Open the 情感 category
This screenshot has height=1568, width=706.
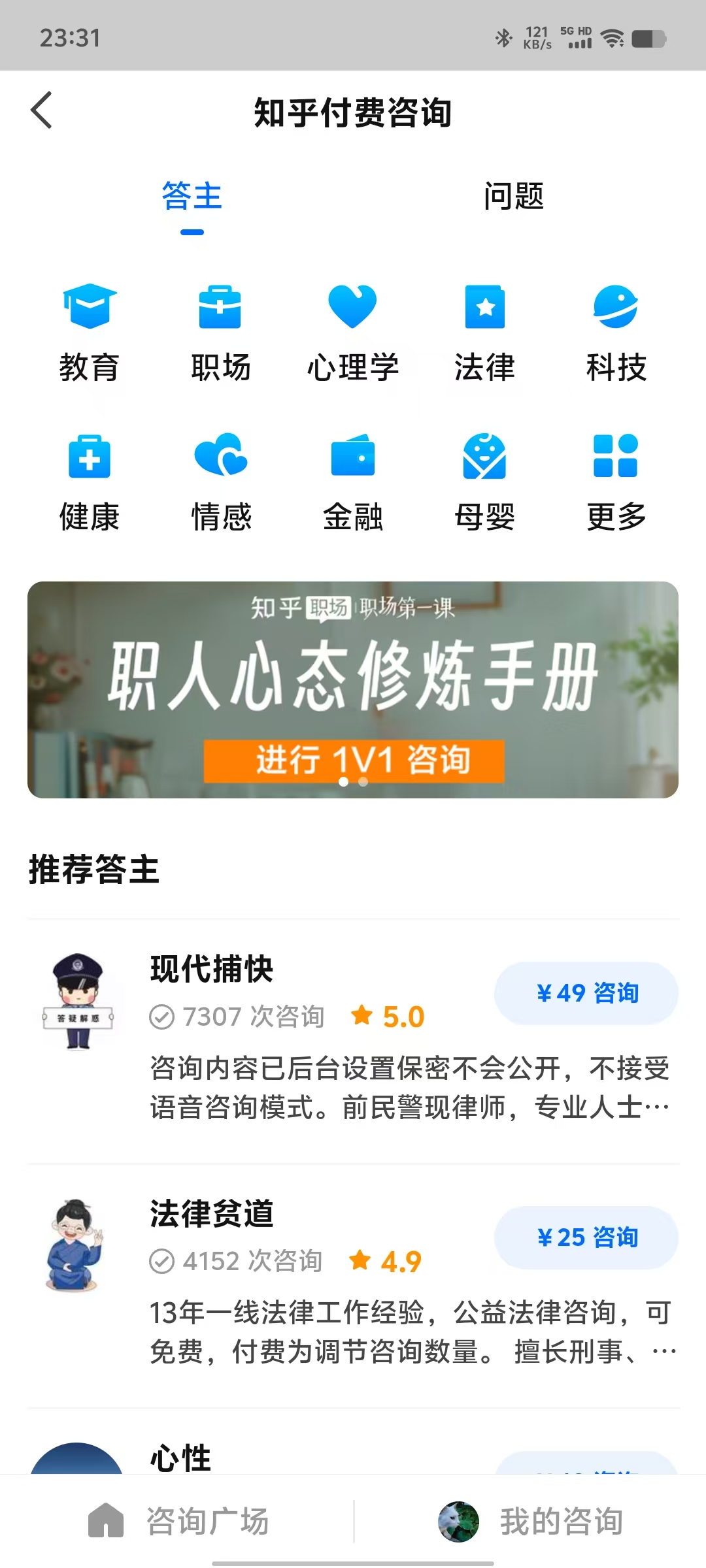(220, 482)
